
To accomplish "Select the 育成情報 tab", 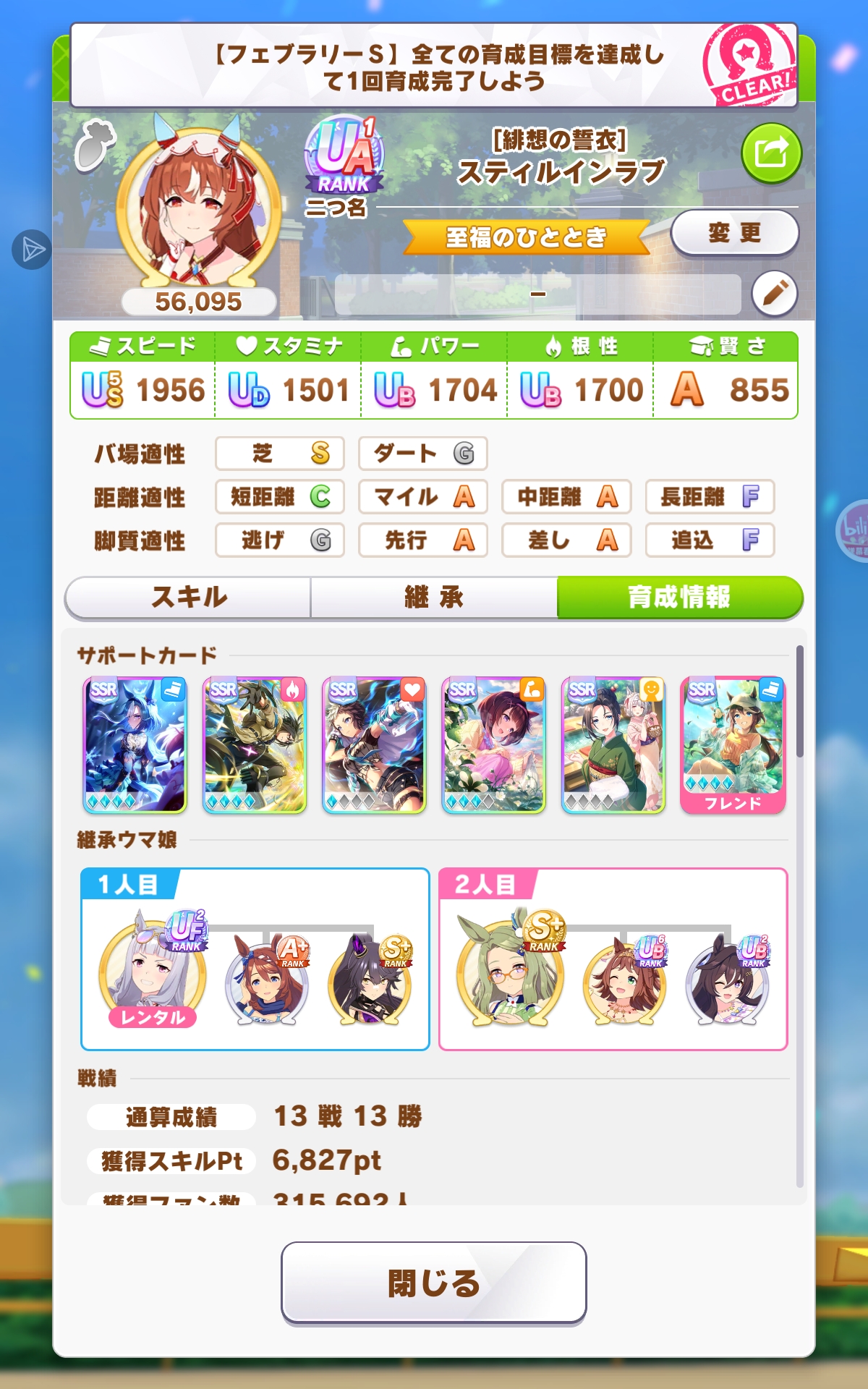I will [678, 598].
